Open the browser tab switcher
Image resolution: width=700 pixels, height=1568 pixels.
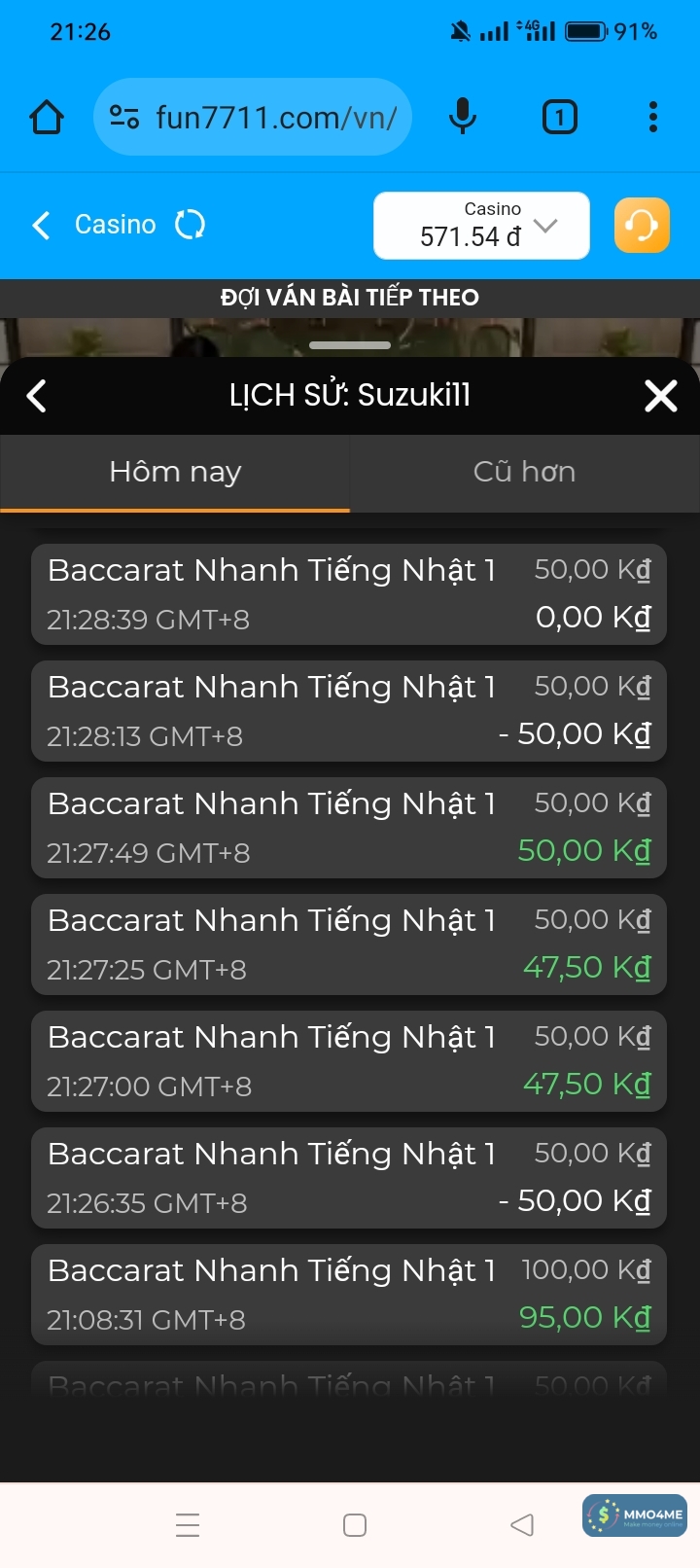pos(559,118)
